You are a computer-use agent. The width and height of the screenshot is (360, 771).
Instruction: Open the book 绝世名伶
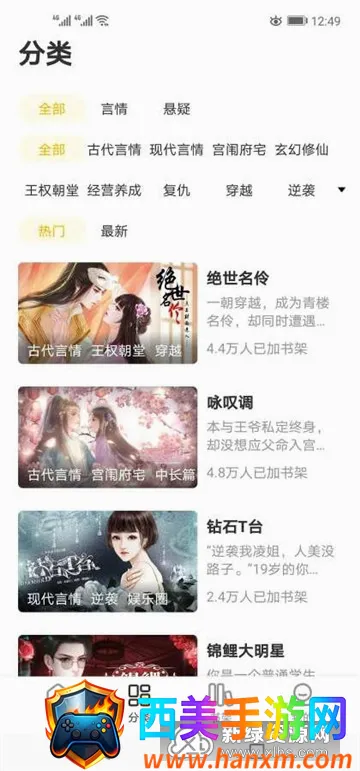(x=180, y=313)
